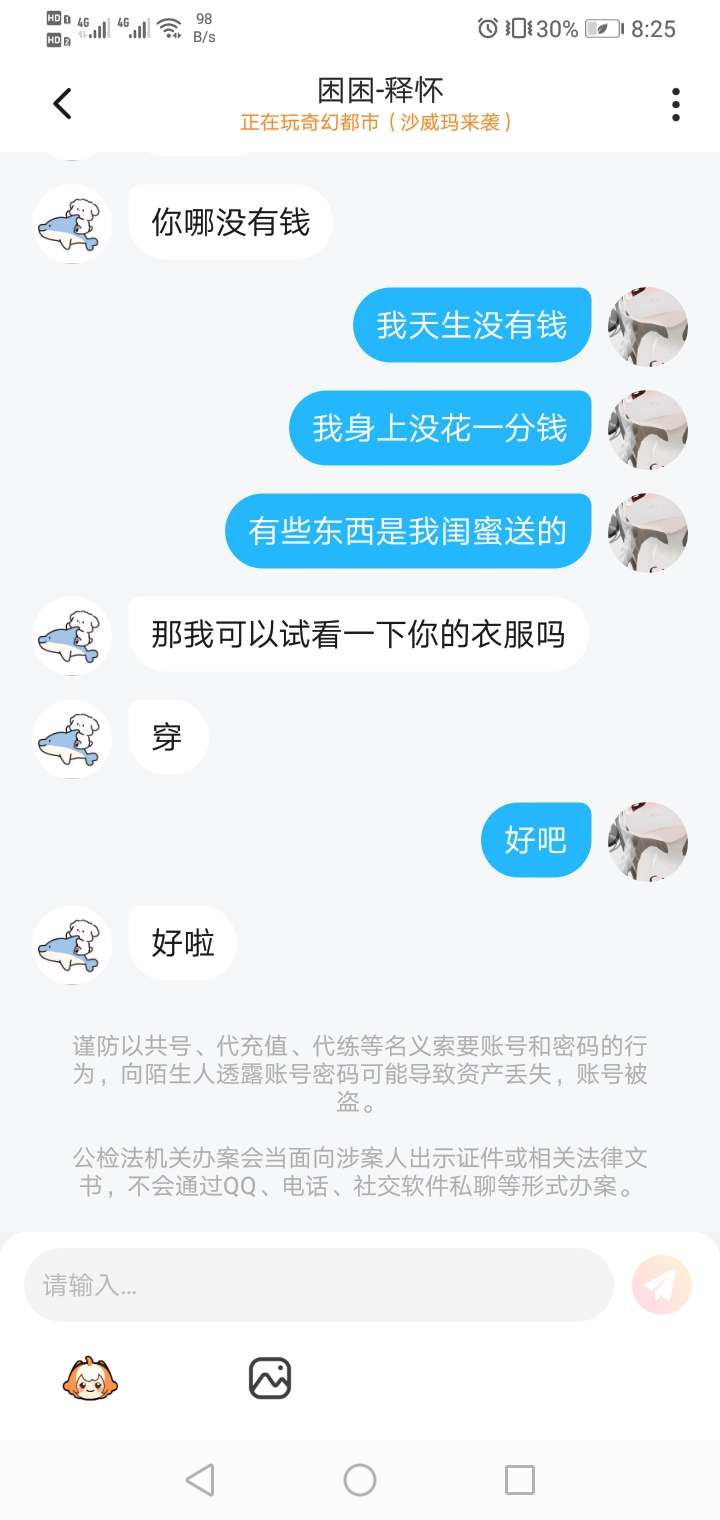Go back from the 困困-释怀 chat
The width and height of the screenshot is (720, 1520).
coord(62,103)
